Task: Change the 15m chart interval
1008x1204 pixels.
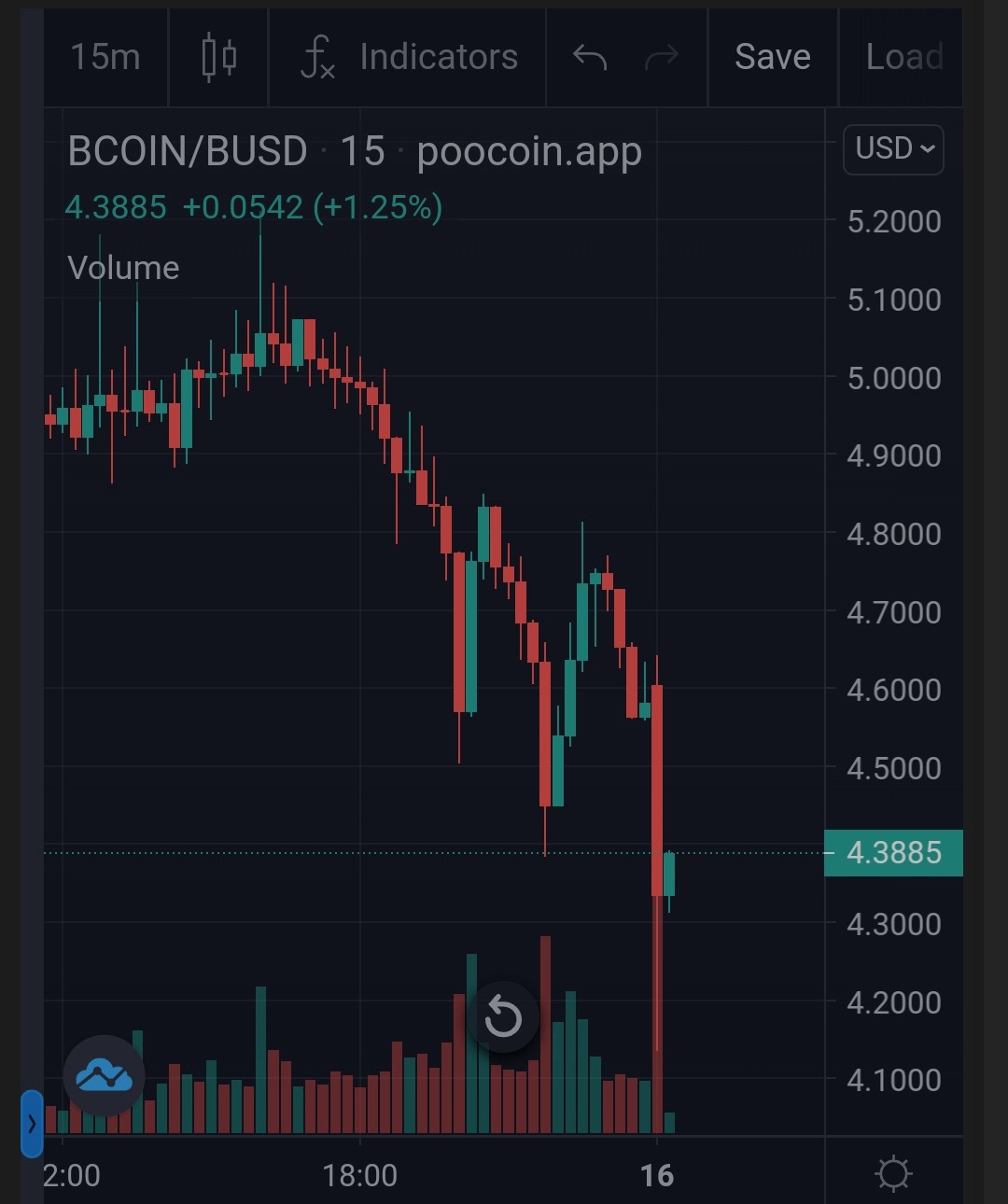Action: [x=105, y=57]
